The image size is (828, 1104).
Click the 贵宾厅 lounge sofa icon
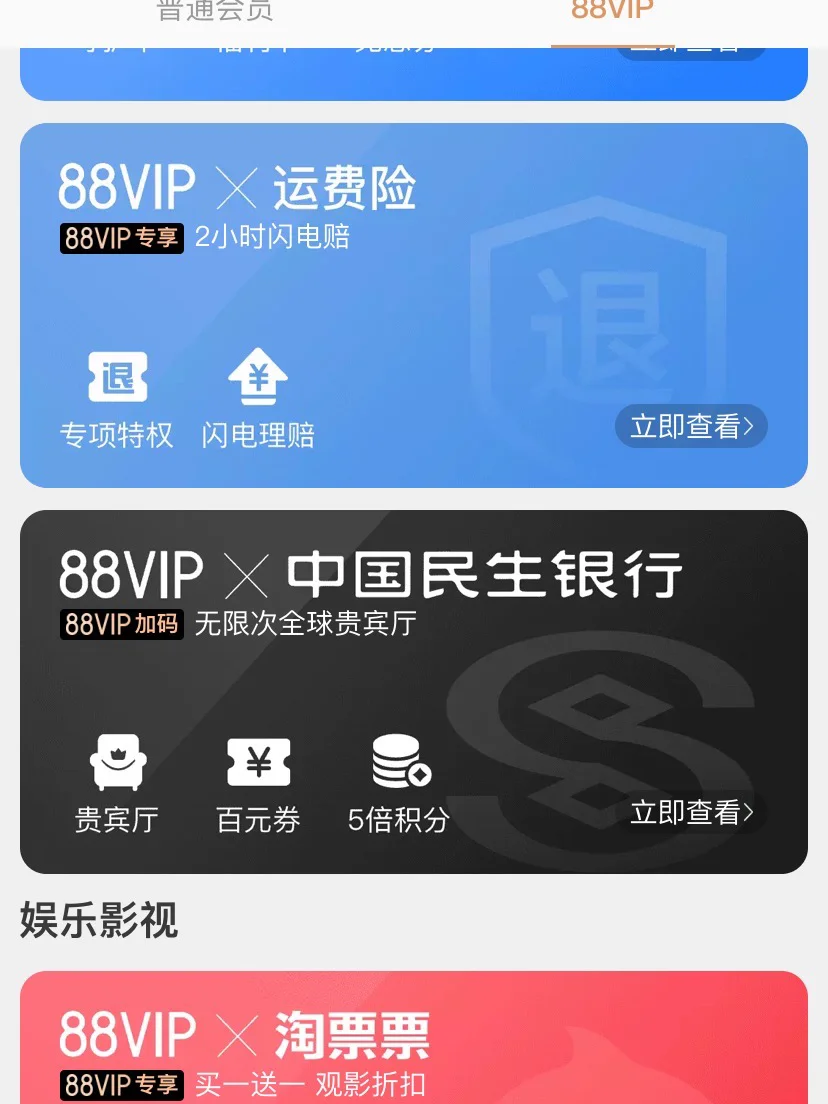click(117, 761)
